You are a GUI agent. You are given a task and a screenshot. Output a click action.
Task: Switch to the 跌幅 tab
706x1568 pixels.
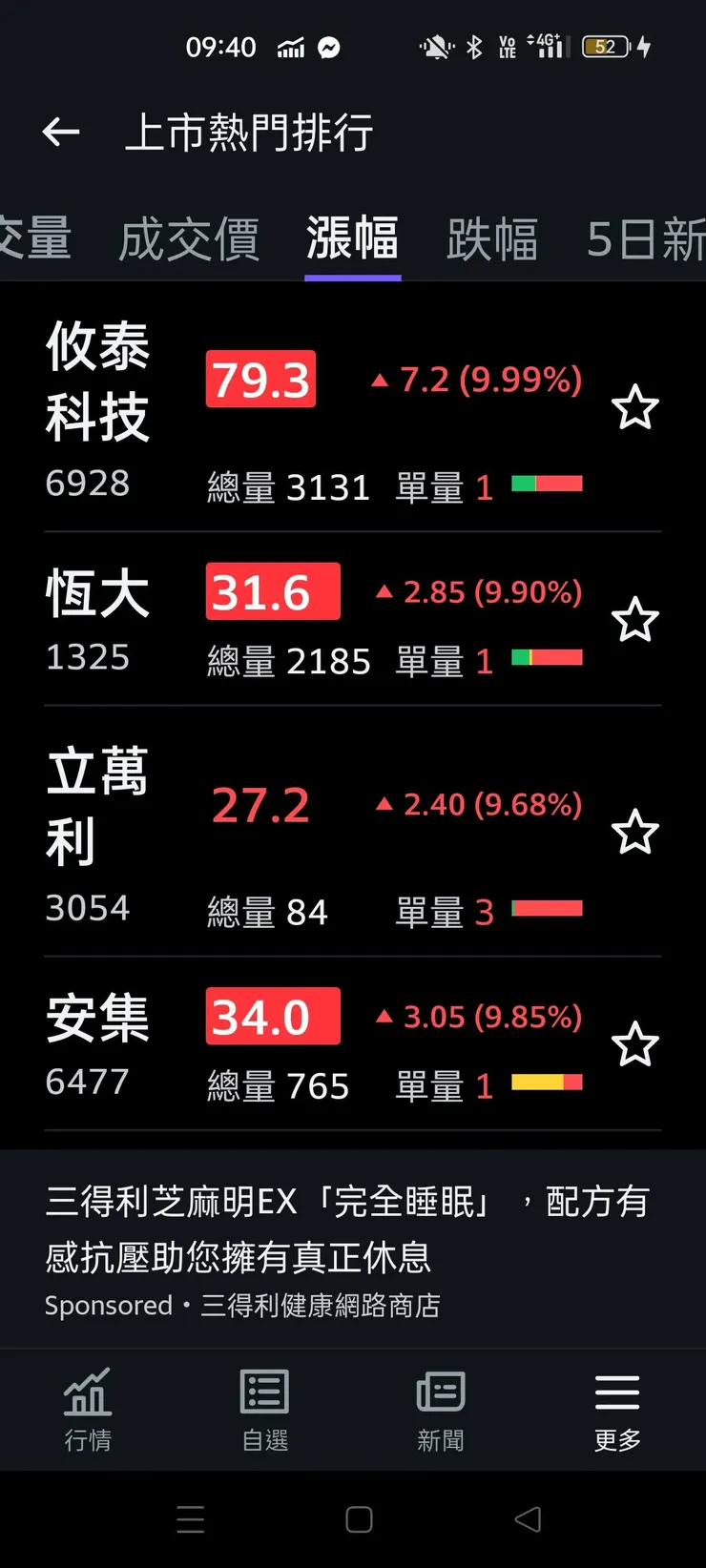click(492, 238)
